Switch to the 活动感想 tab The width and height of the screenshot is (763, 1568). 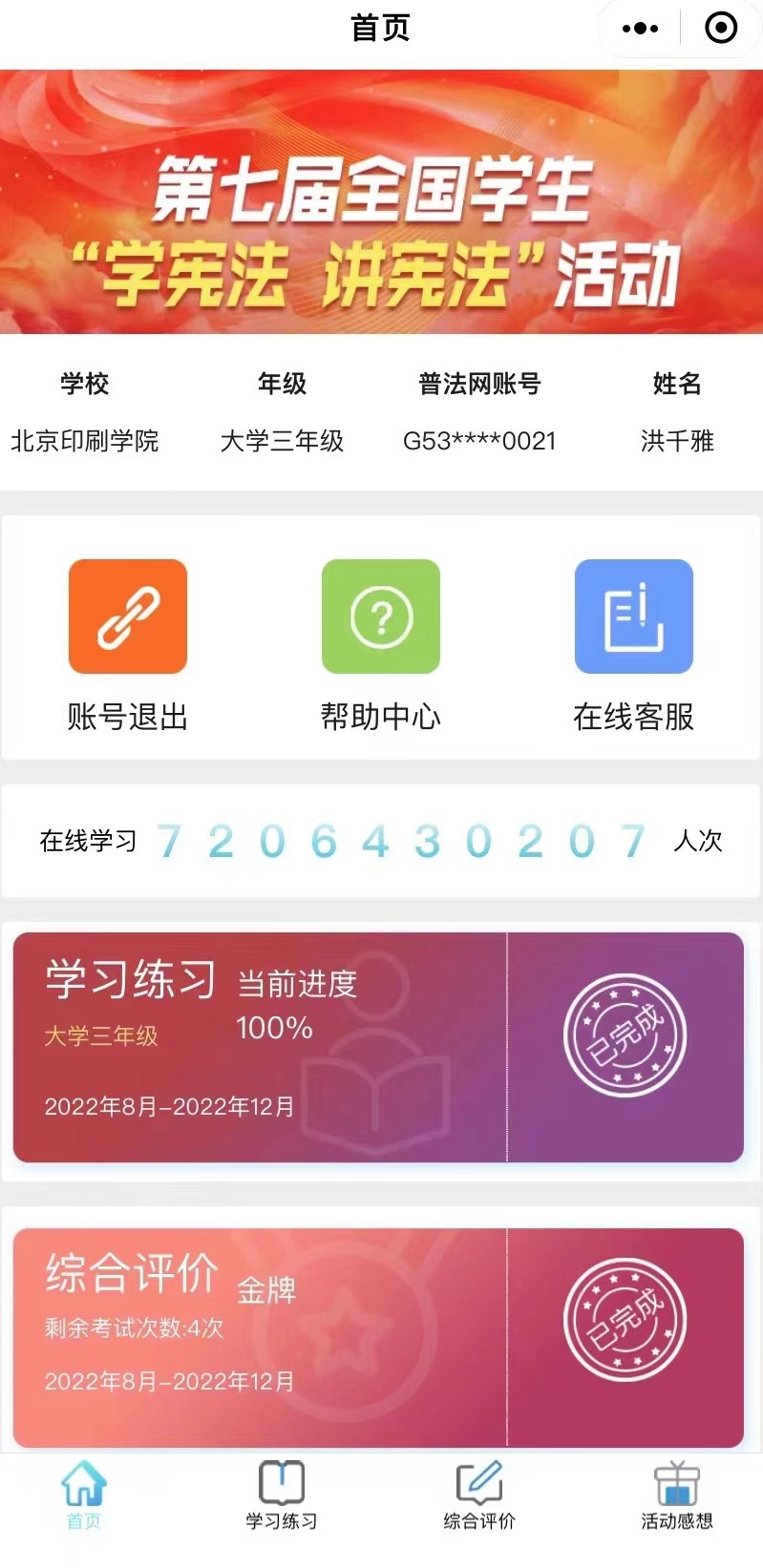(677, 1495)
